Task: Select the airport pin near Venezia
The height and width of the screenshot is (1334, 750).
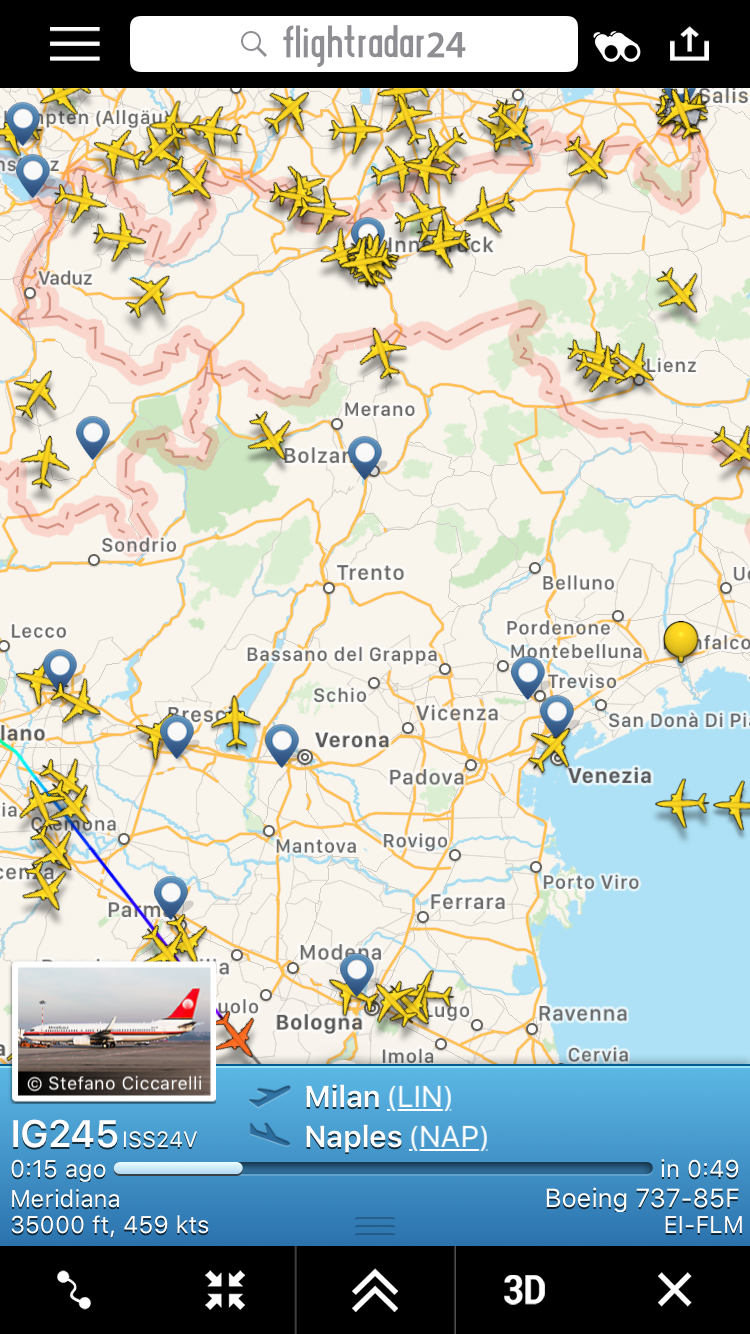Action: coord(557,715)
